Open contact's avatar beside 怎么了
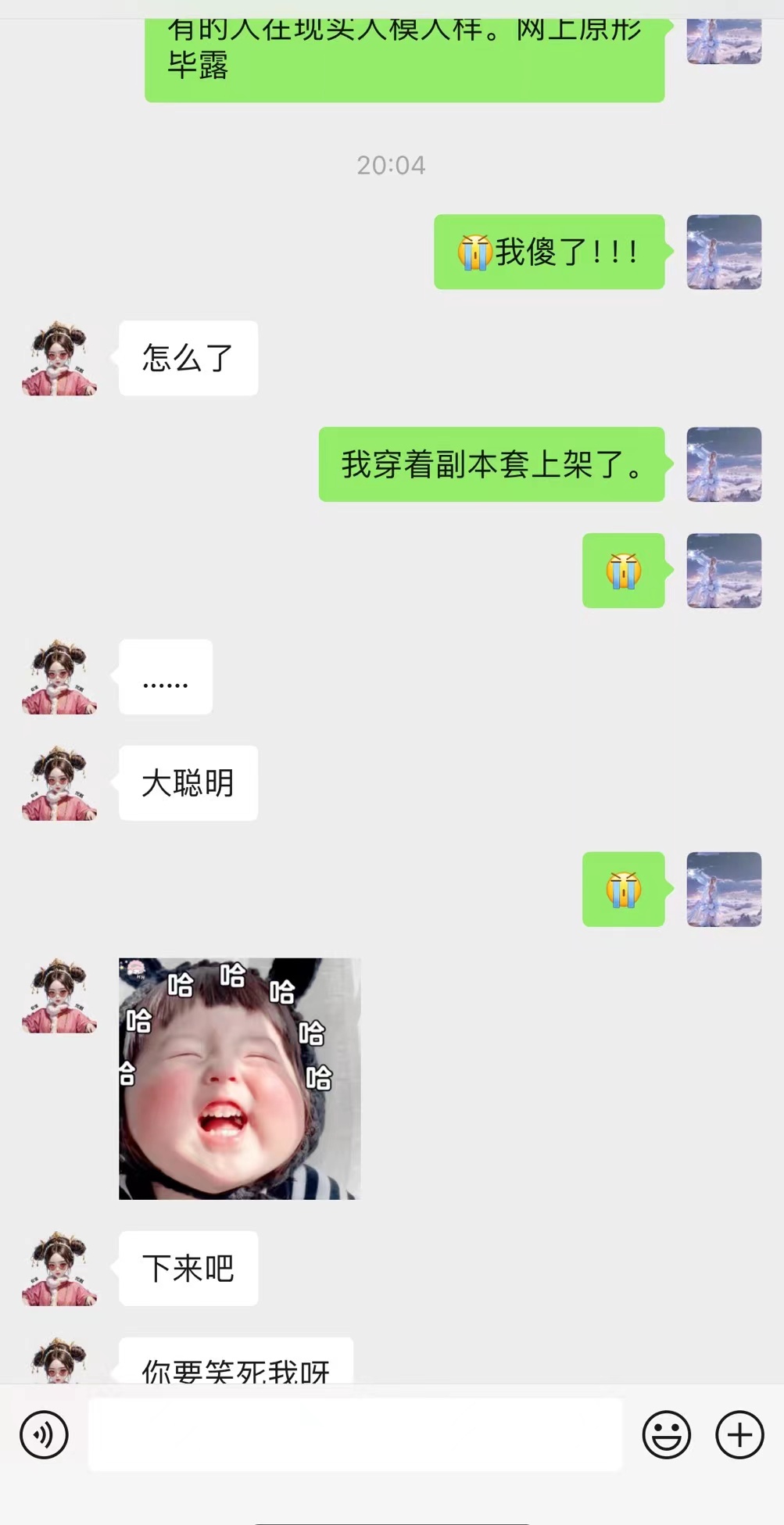784x1525 pixels. tap(59, 358)
